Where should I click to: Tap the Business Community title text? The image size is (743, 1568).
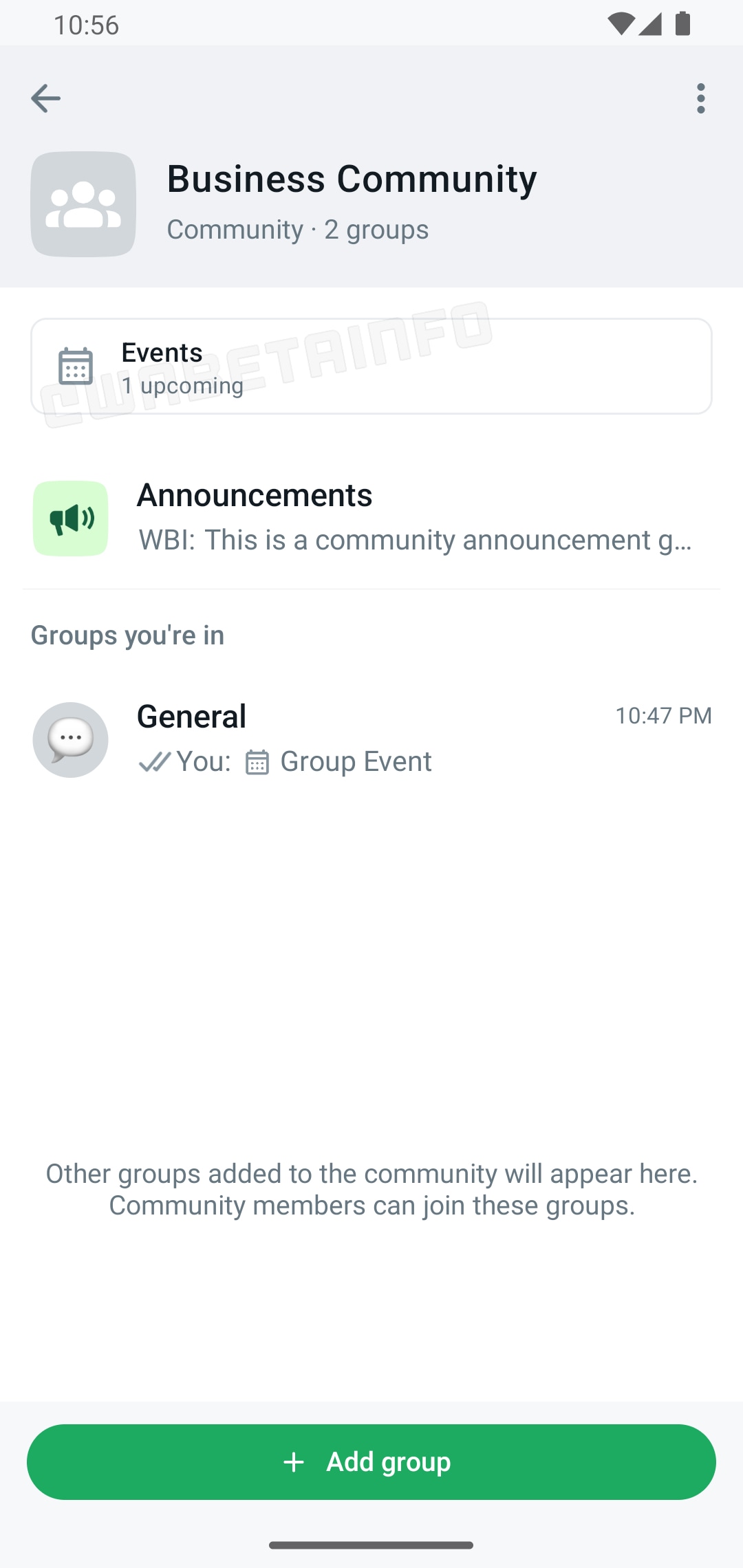[352, 179]
